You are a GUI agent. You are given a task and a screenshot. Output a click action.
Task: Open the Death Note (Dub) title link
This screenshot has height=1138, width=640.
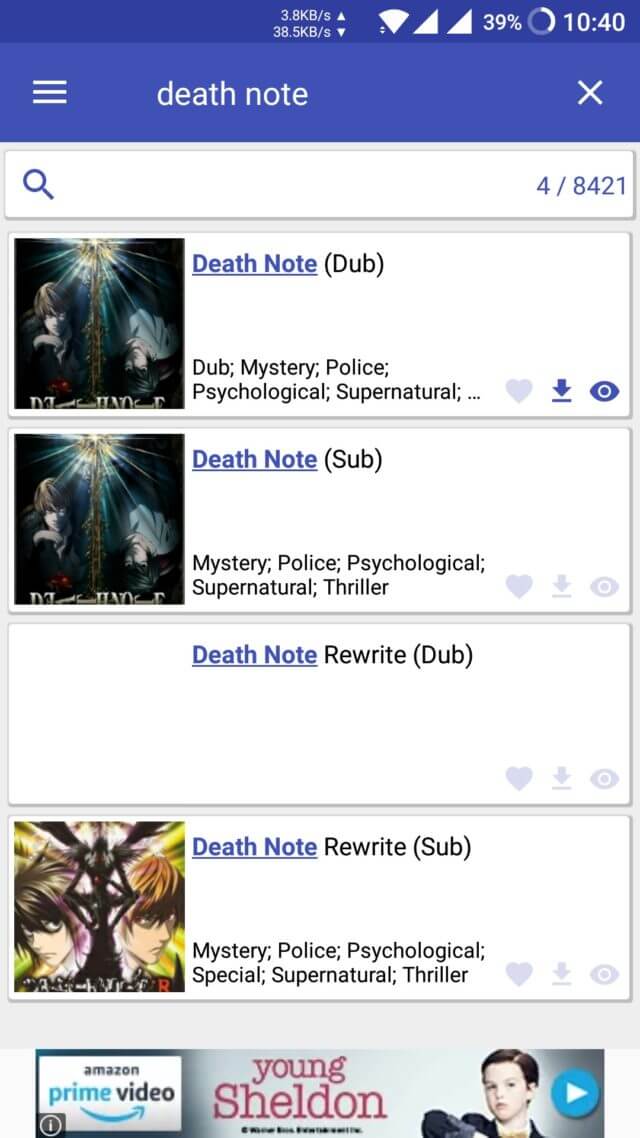(x=254, y=263)
